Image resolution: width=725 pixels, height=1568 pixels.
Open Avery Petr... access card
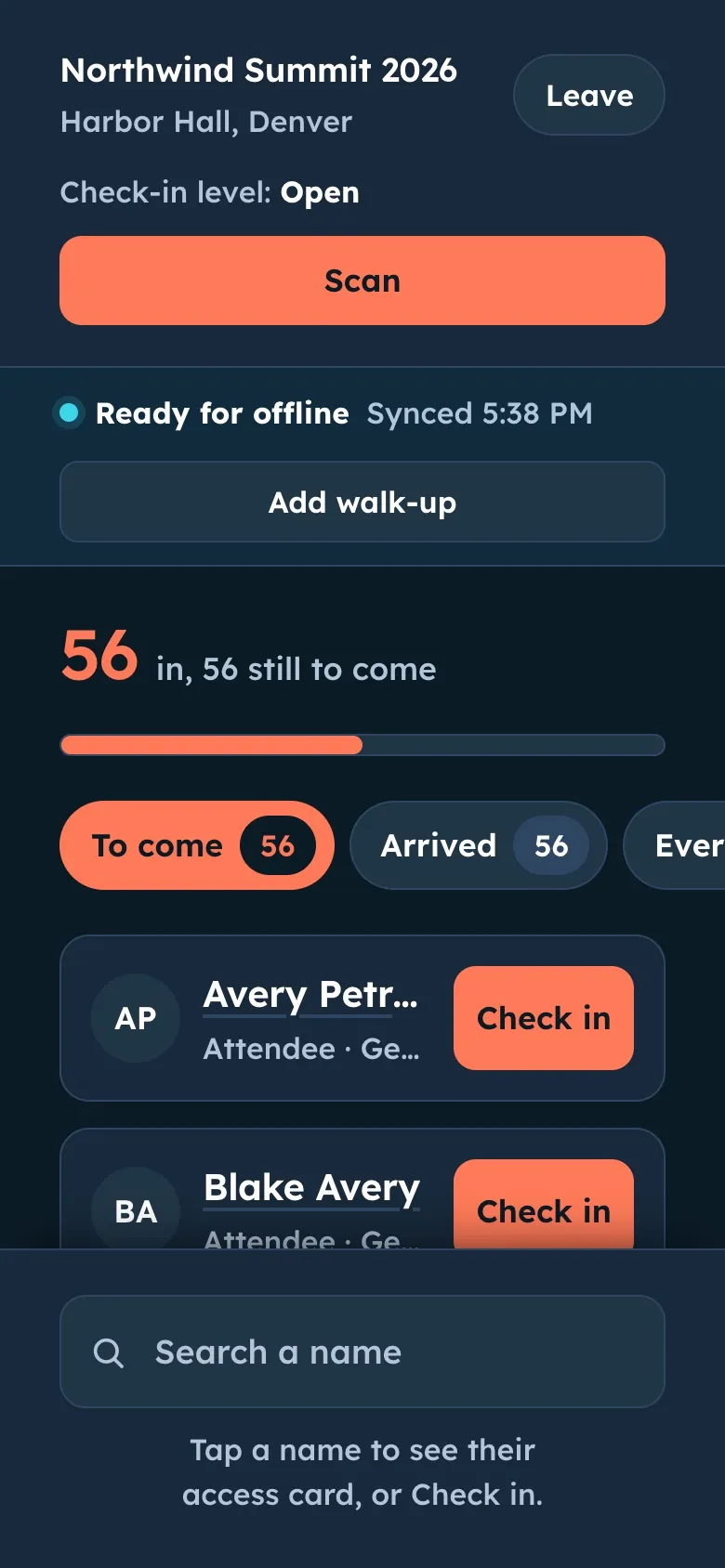tap(310, 996)
